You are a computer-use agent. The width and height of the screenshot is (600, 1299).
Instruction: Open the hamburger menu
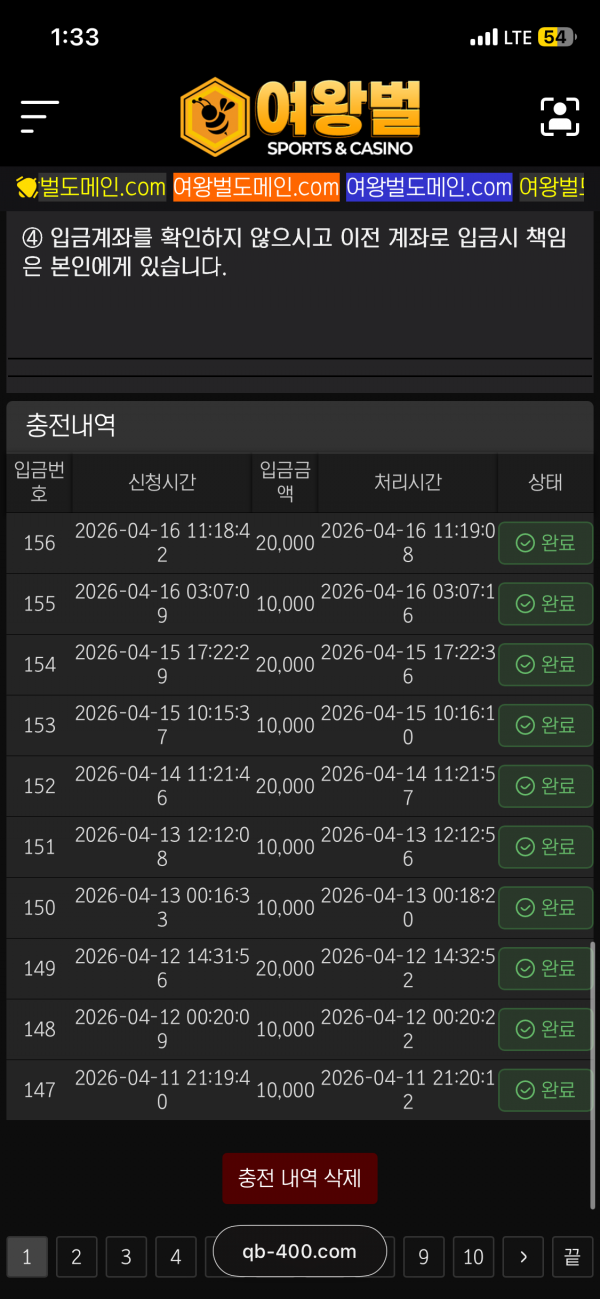40,117
